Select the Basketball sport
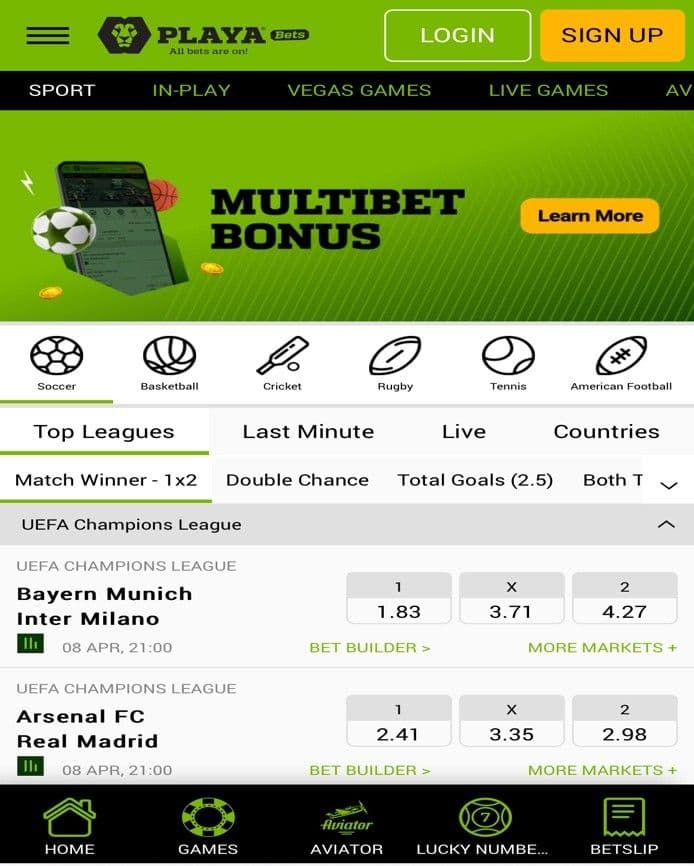Viewport: 694px width, 866px height. click(169, 364)
